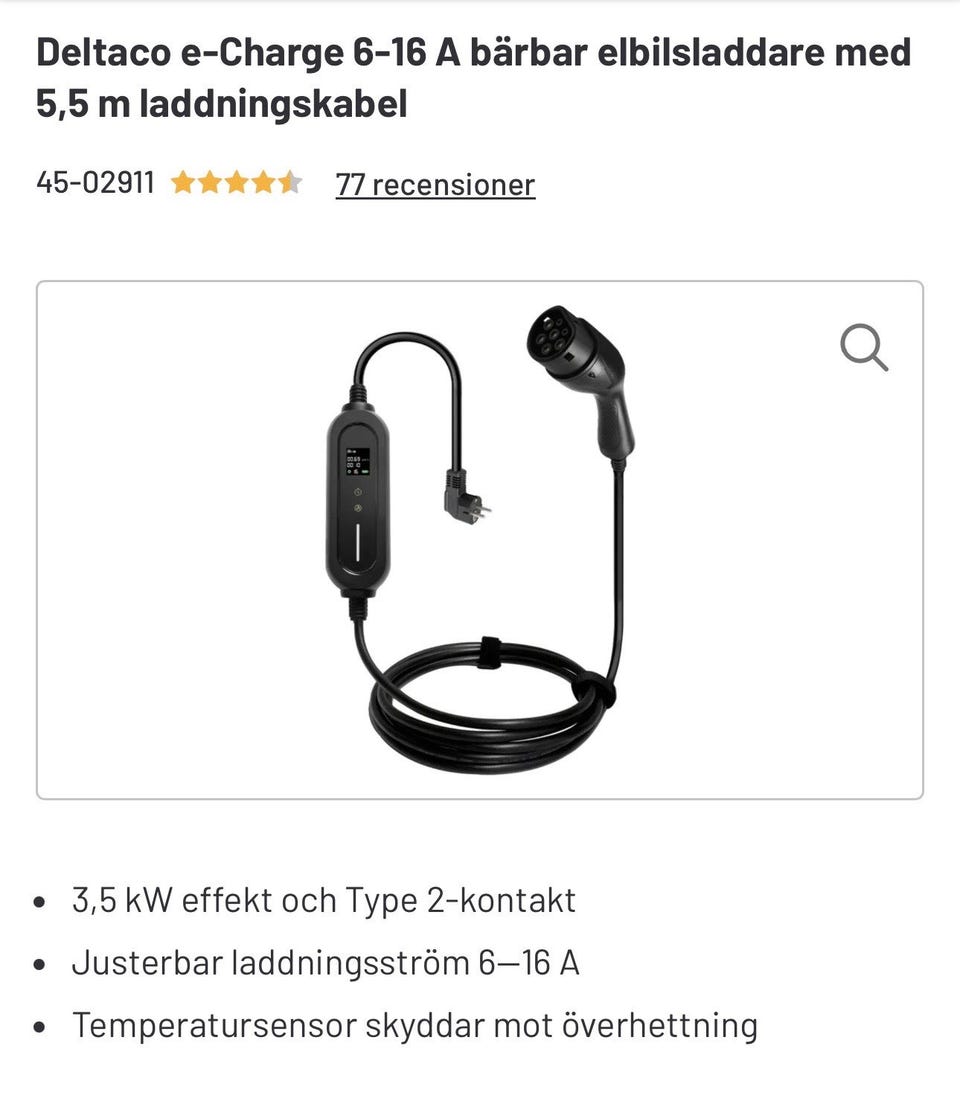Click the second rating star
This screenshot has width=960, height=1113.
(x=212, y=182)
